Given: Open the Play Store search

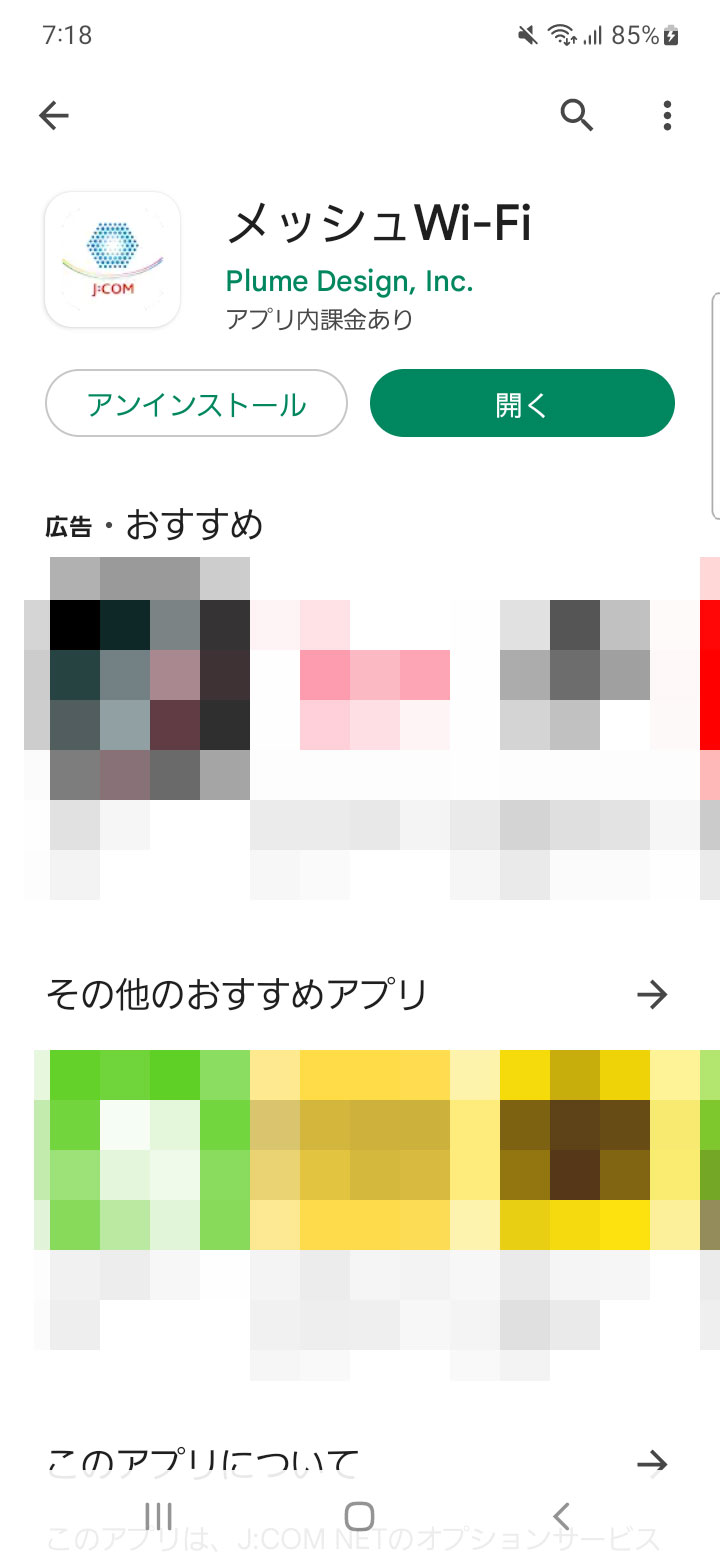Looking at the screenshot, I should pos(577,116).
